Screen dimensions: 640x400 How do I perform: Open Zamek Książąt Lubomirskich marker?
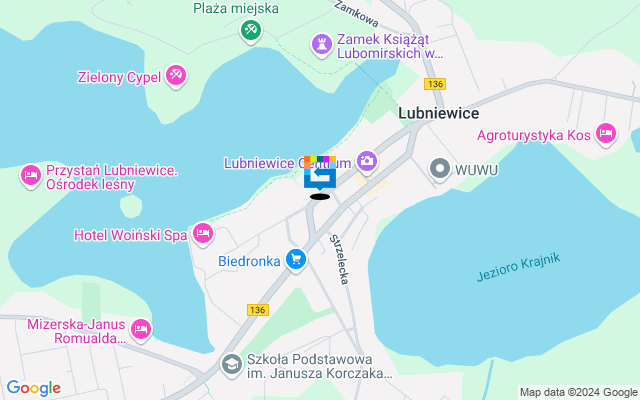[x=323, y=44]
